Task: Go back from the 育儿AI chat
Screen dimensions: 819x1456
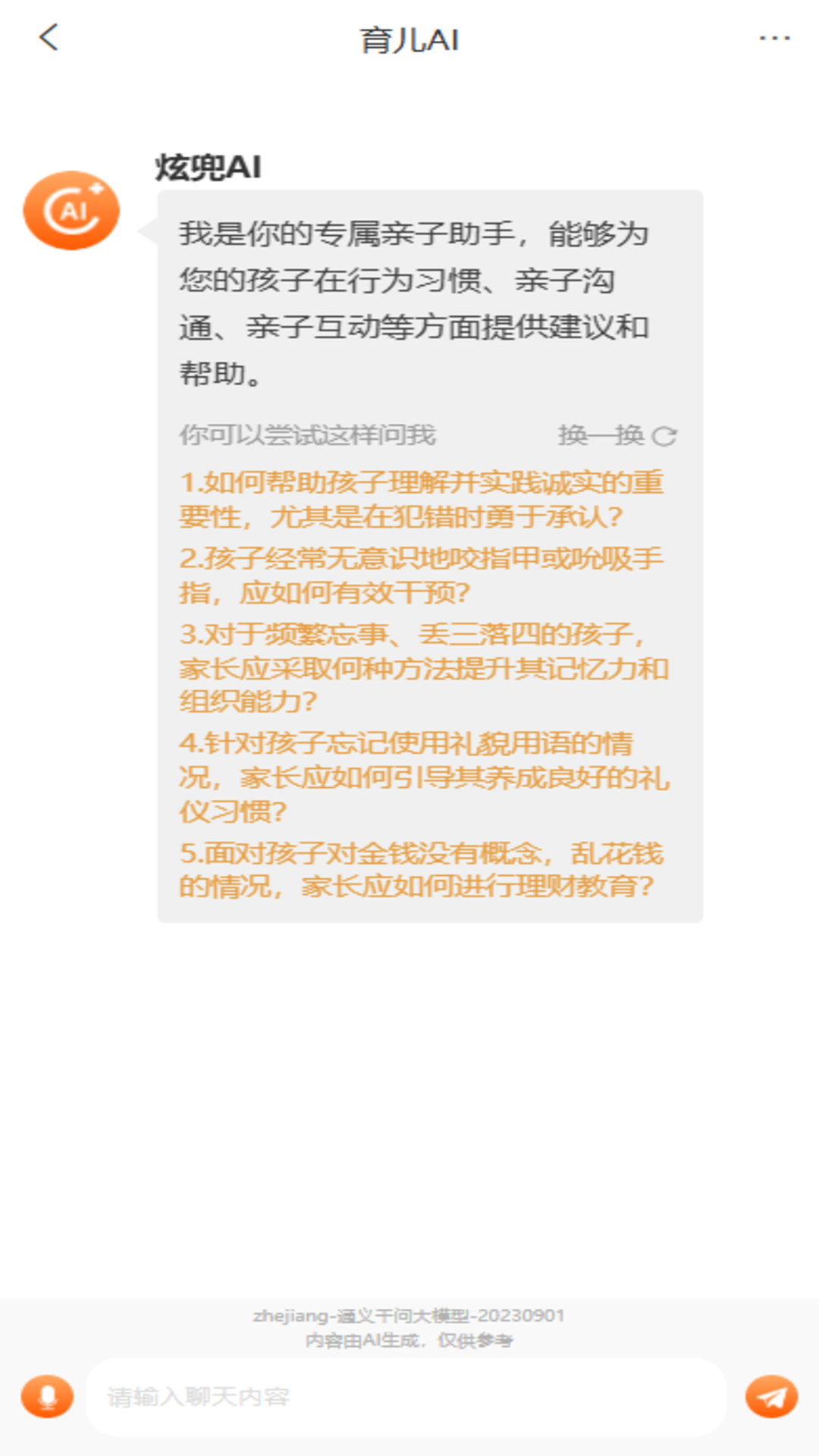Action: [x=49, y=37]
